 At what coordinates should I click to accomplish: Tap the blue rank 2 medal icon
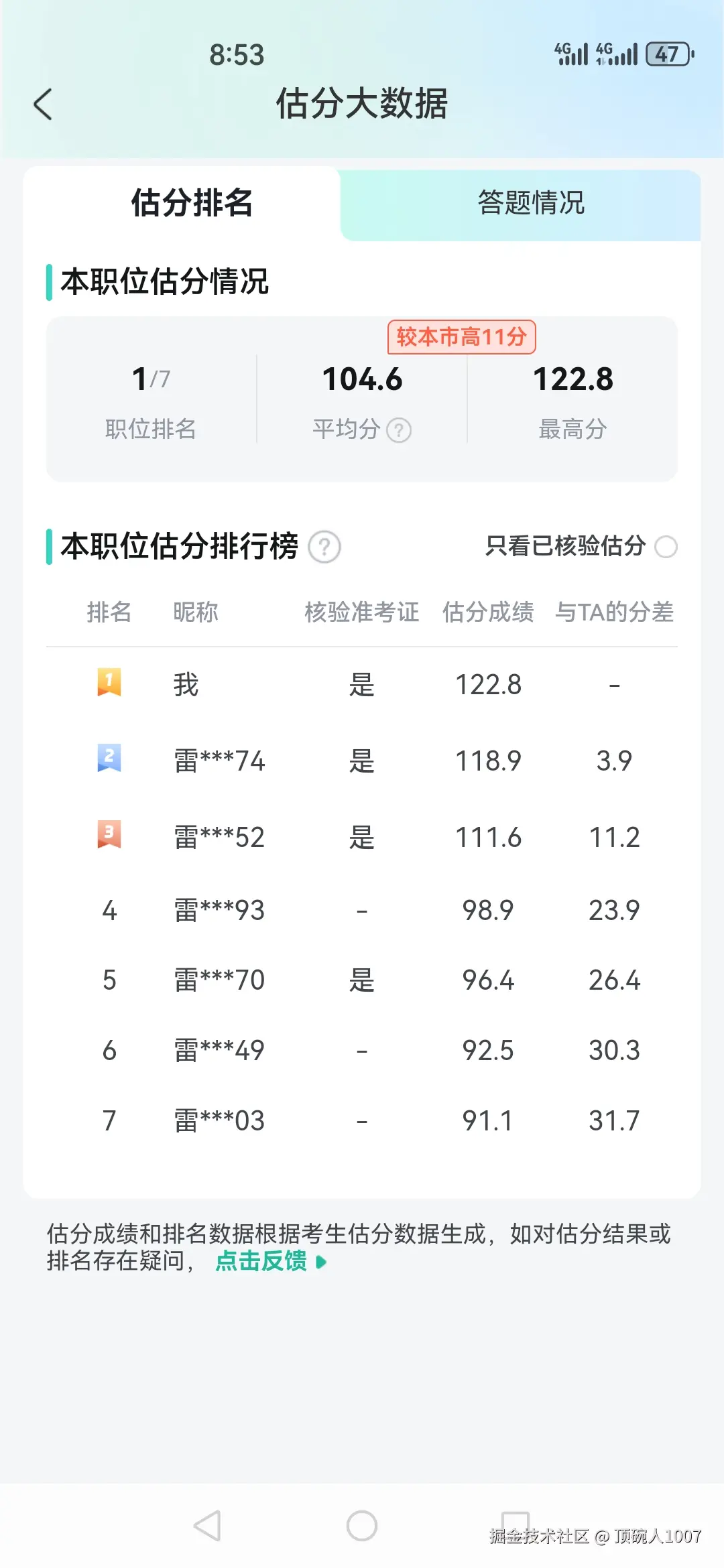click(109, 761)
